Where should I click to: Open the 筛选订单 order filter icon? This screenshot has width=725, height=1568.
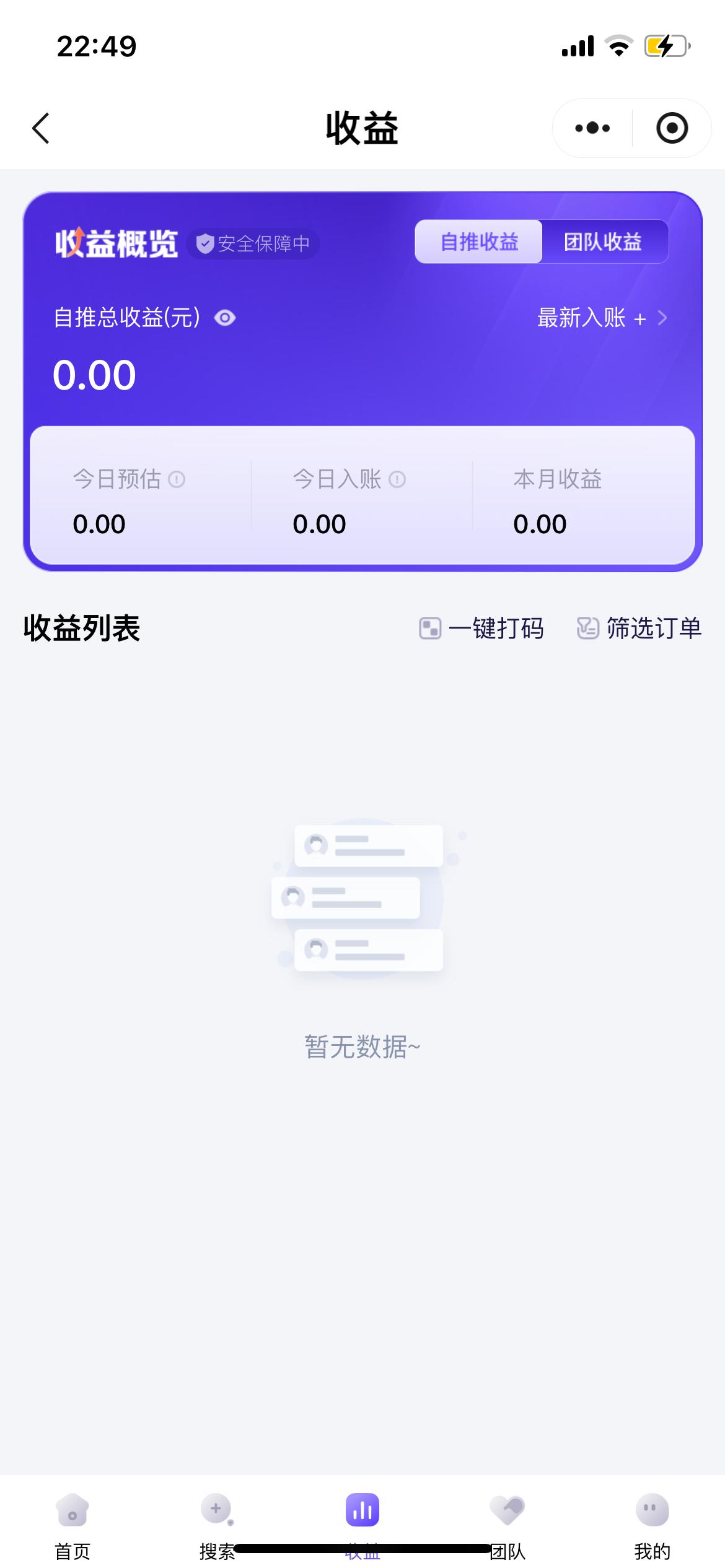(587, 629)
